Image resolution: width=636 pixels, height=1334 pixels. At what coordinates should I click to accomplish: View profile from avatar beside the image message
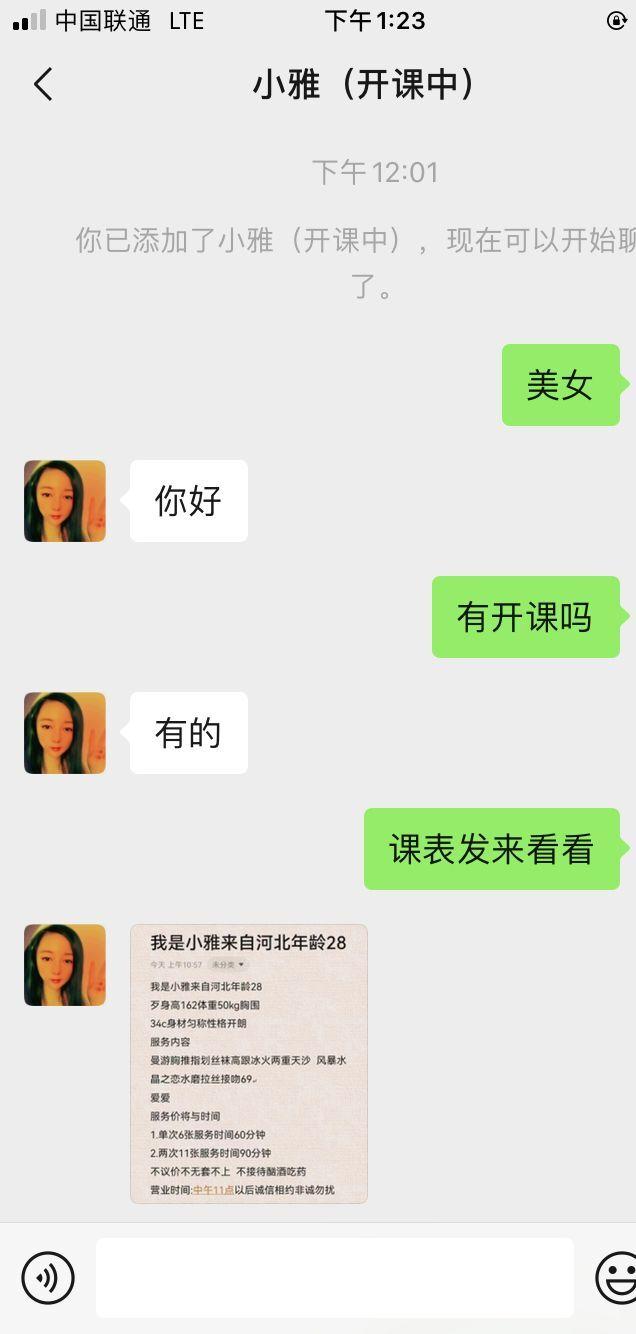pos(65,965)
